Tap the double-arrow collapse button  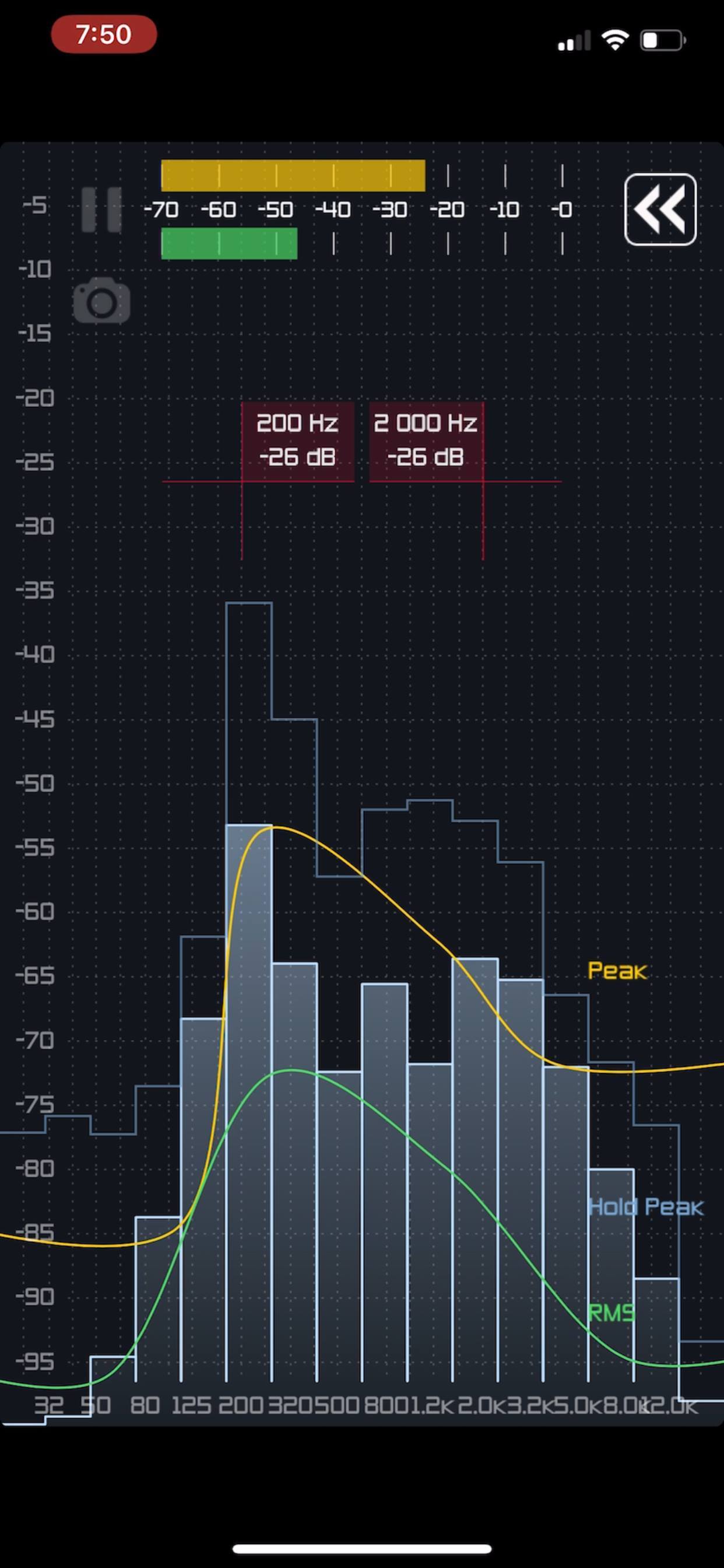(x=660, y=209)
